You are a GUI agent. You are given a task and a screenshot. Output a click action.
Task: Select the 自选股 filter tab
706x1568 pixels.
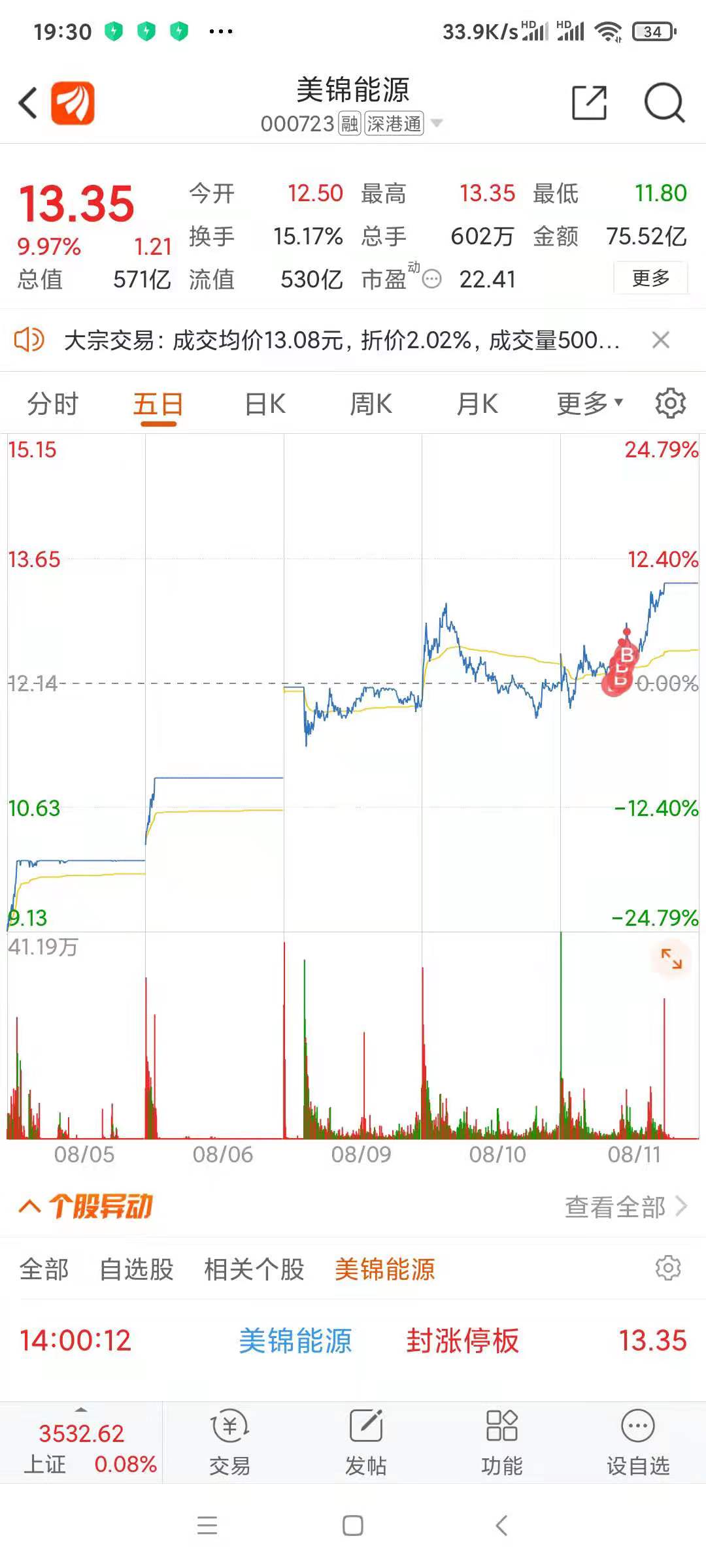coord(136,1269)
